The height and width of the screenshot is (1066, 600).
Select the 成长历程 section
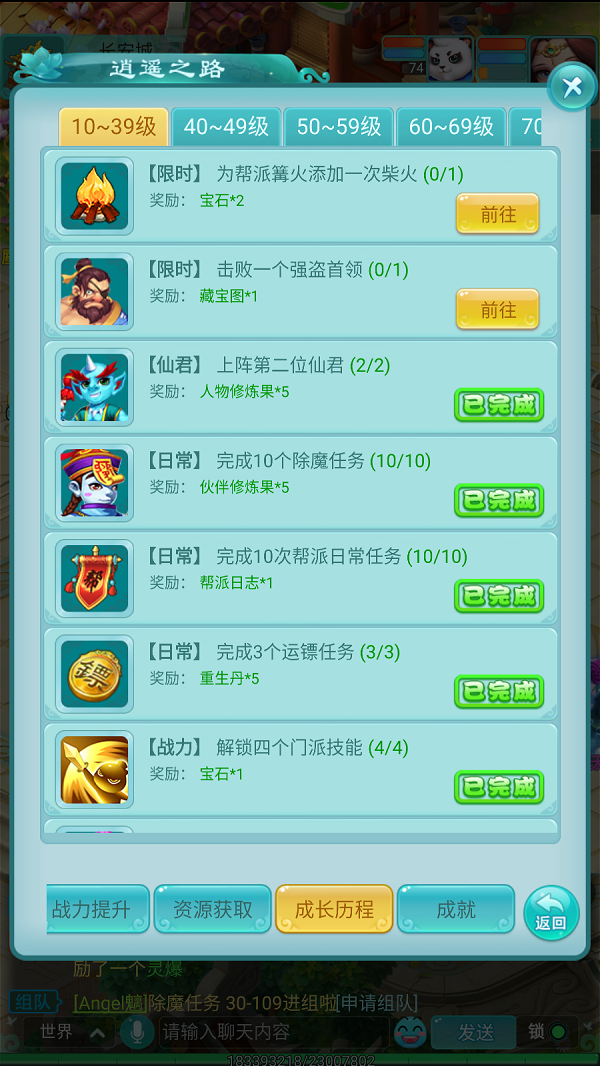[334, 909]
